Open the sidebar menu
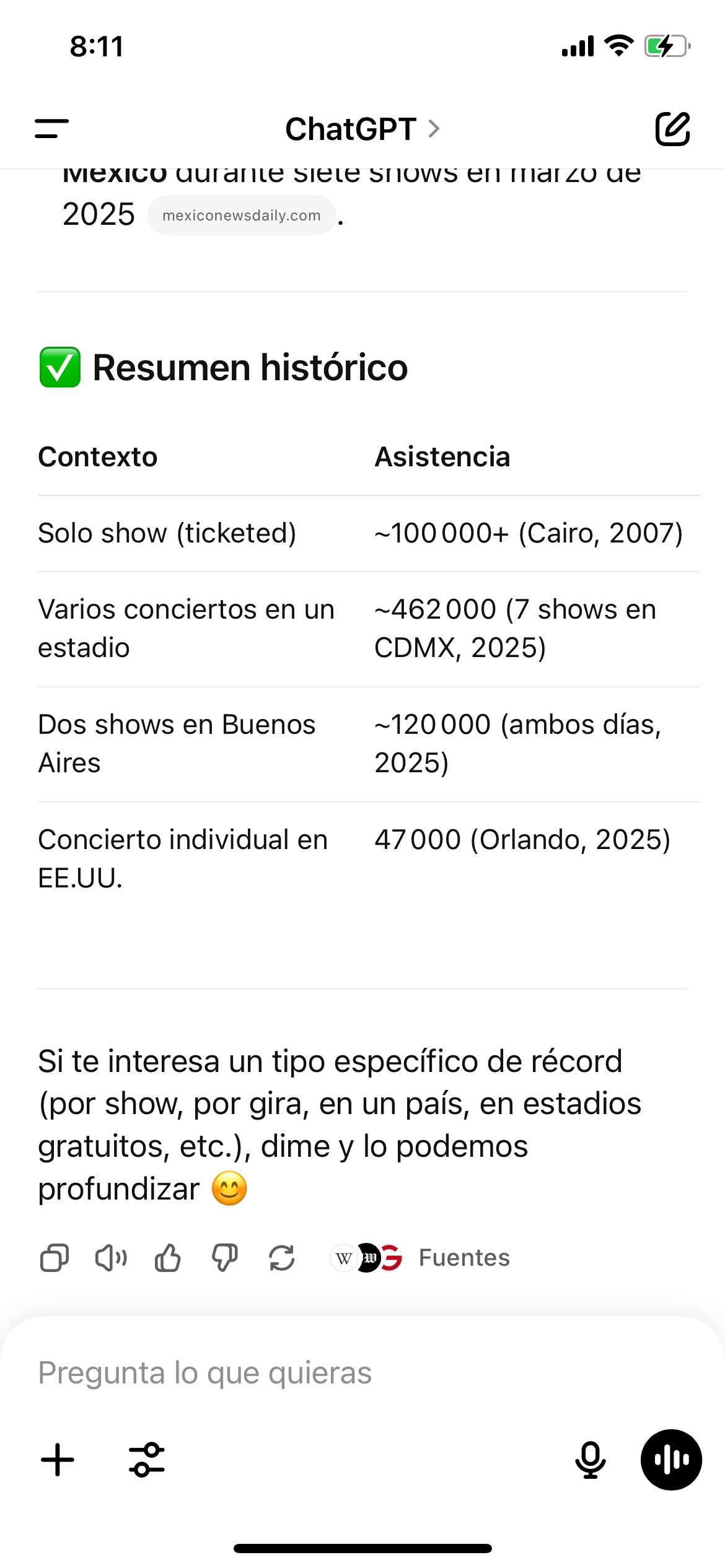This screenshot has height=1568, width=725. point(52,129)
